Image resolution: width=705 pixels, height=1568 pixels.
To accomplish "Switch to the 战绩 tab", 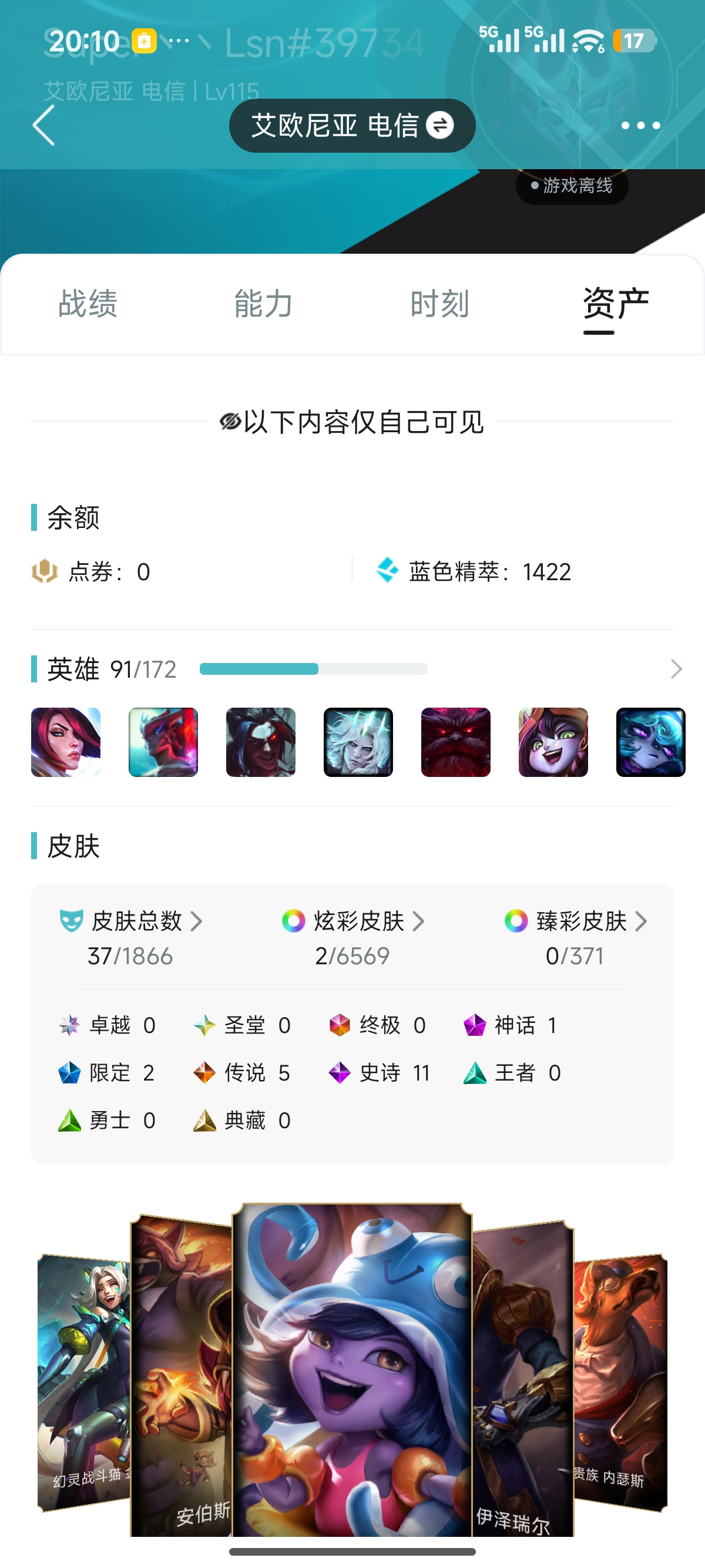I will pyautogui.click(x=88, y=304).
